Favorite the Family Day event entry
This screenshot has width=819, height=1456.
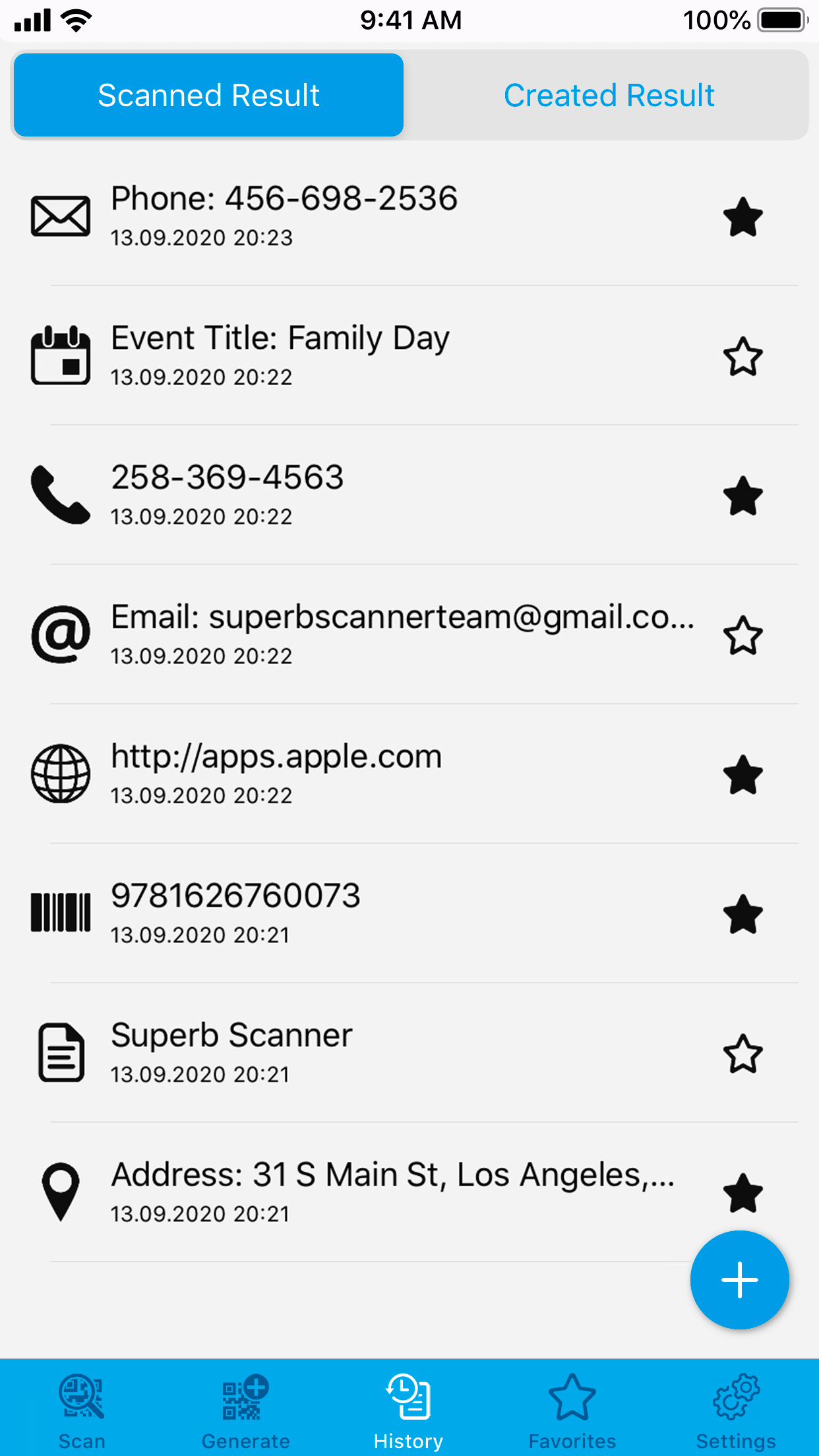coord(743,357)
